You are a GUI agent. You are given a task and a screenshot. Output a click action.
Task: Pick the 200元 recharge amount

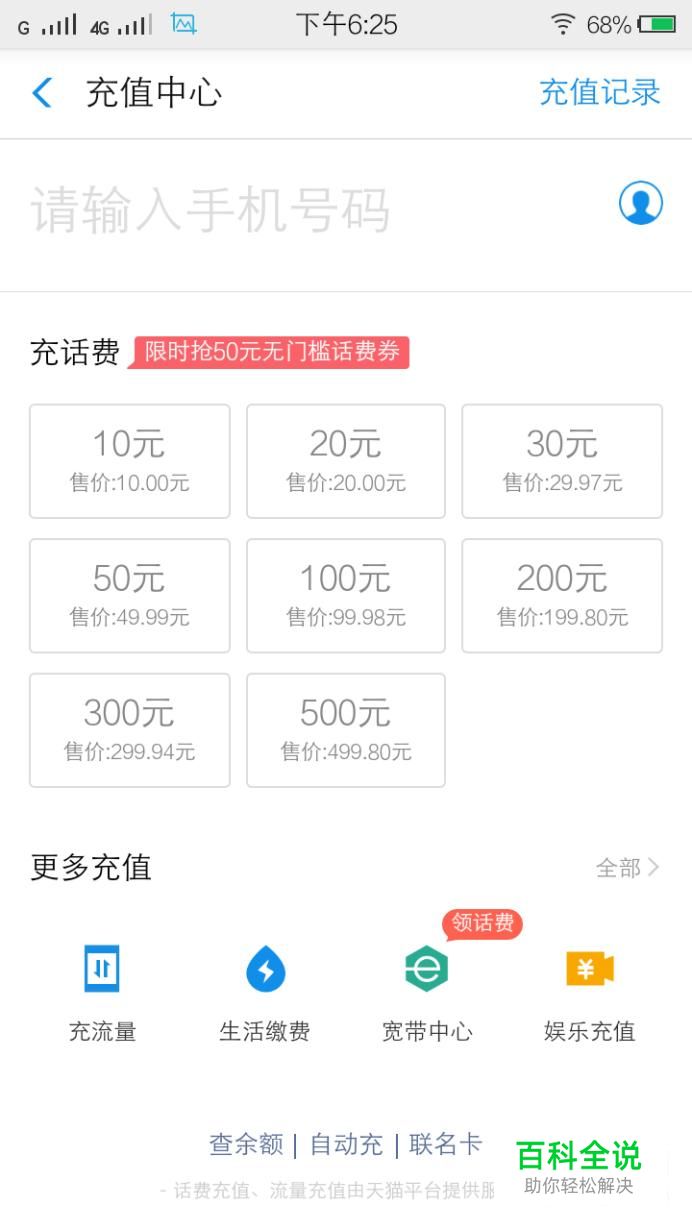[x=562, y=595]
